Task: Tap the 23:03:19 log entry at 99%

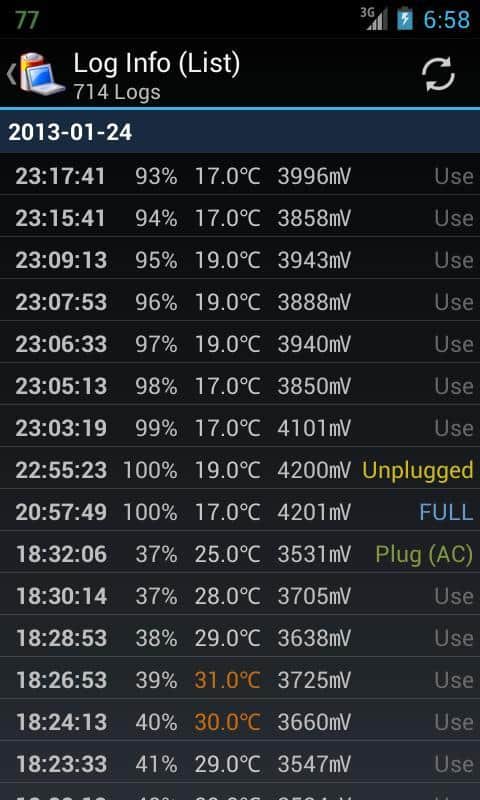Action: 240,428
